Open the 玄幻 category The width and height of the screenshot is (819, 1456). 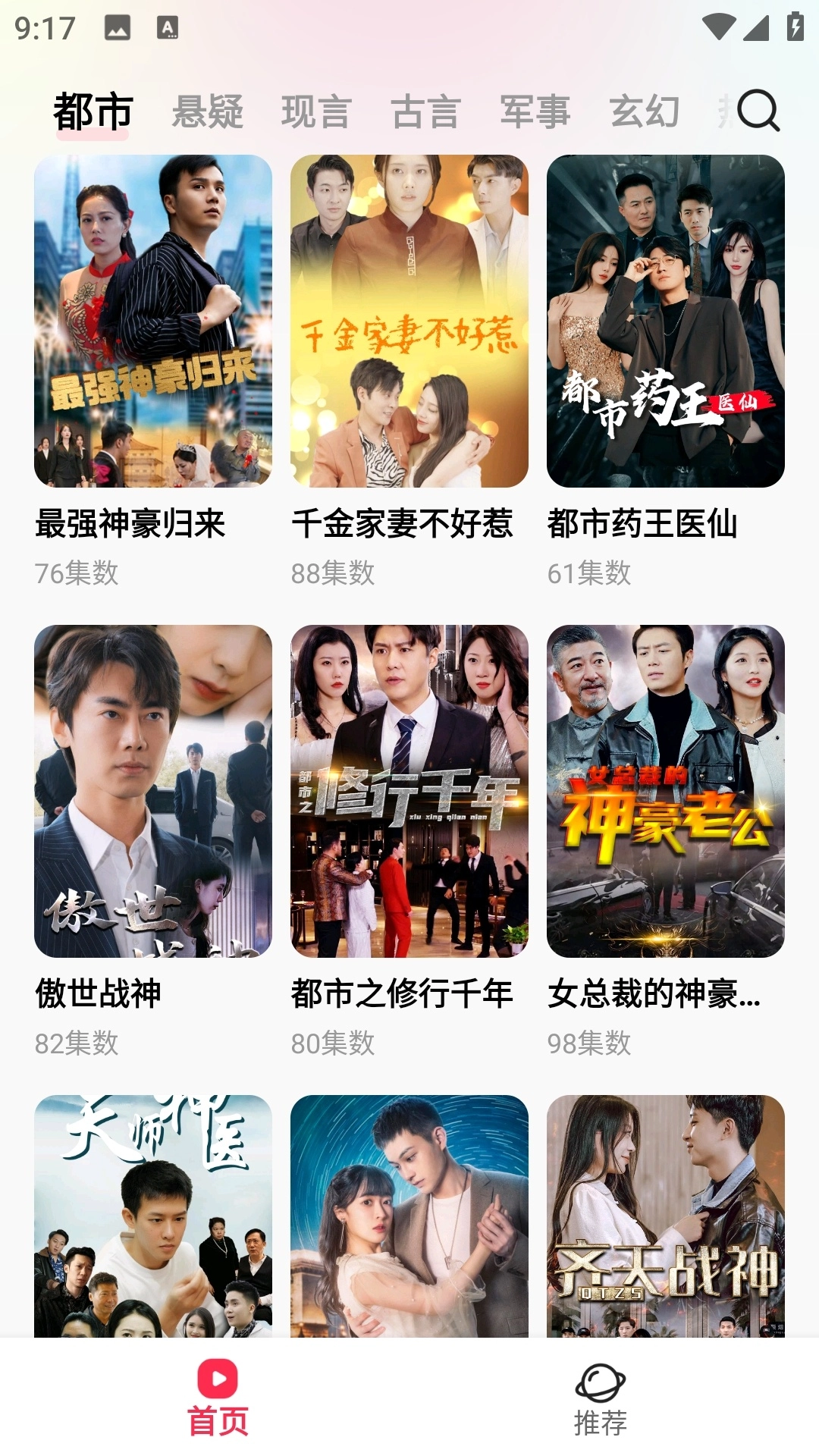pyautogui.click(x=645, y=112)
